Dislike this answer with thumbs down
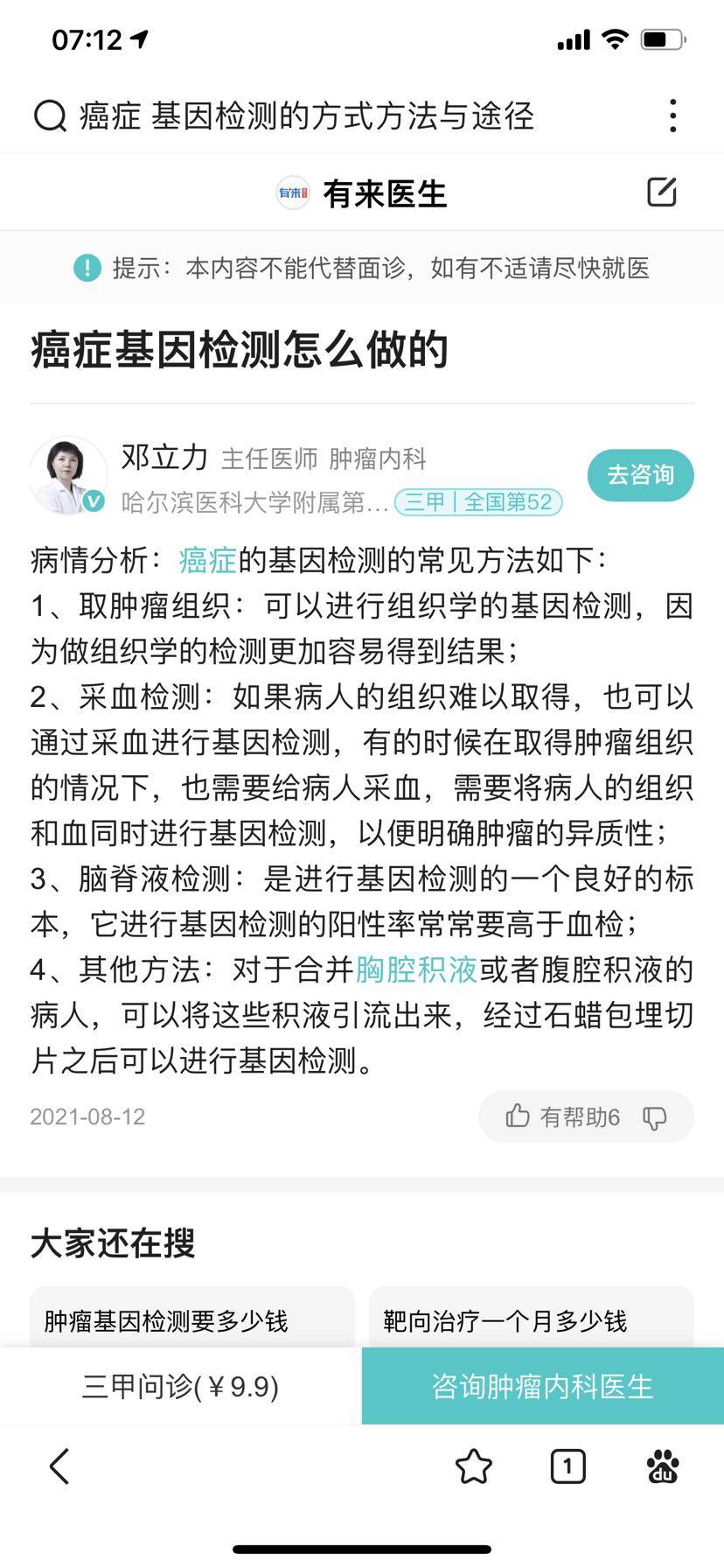 coord(655,1117)
